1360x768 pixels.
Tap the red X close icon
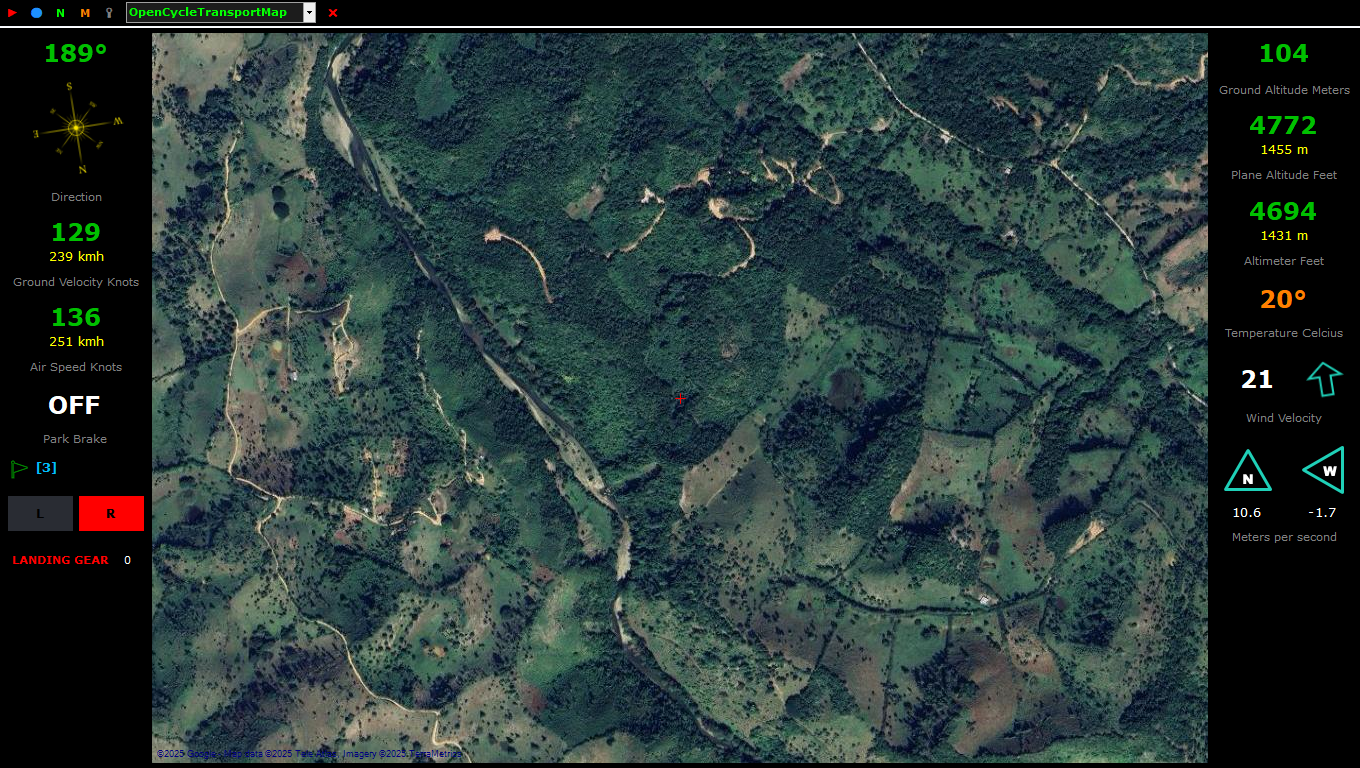333,13
